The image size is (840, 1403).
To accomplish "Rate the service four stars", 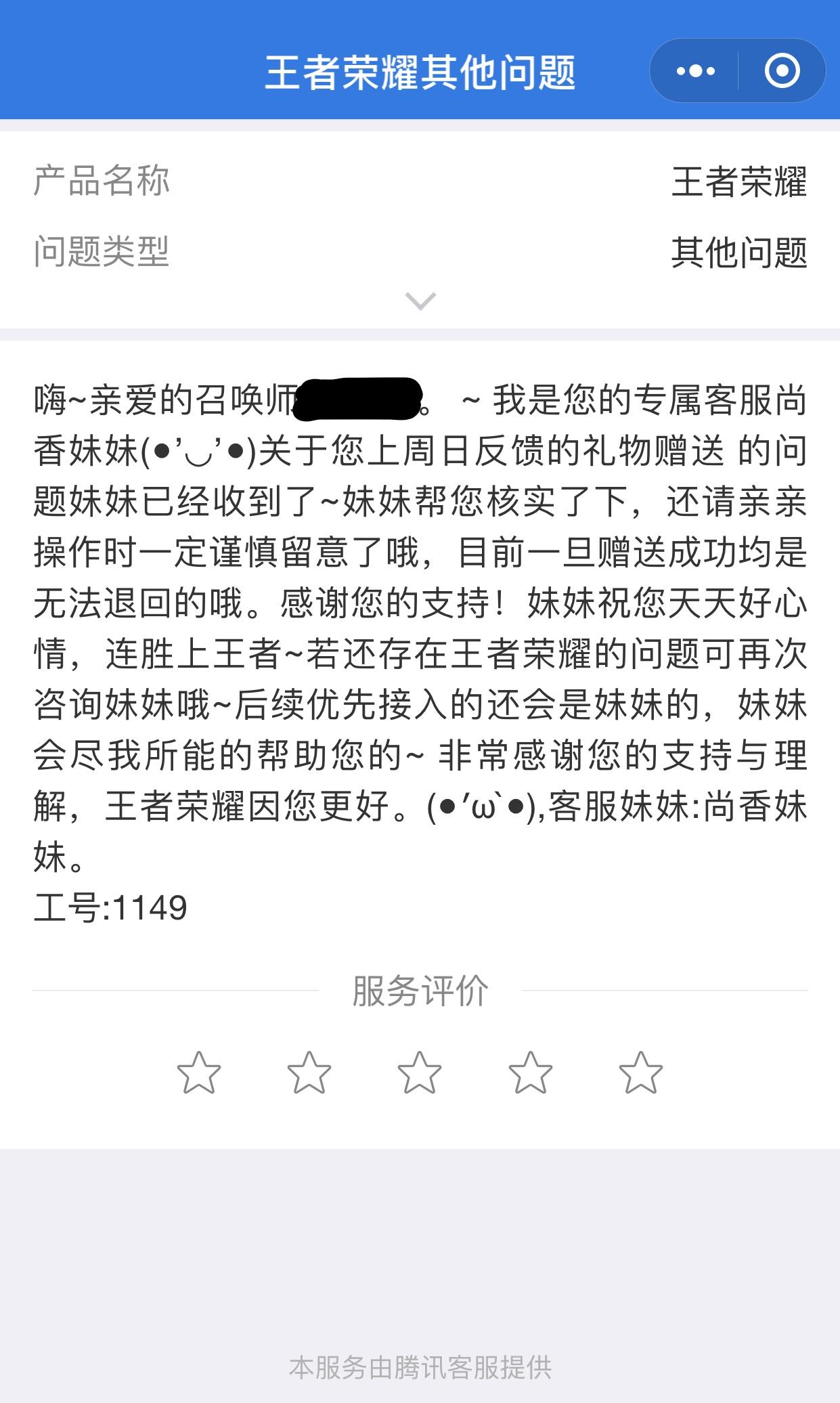I will [530, 1073].
